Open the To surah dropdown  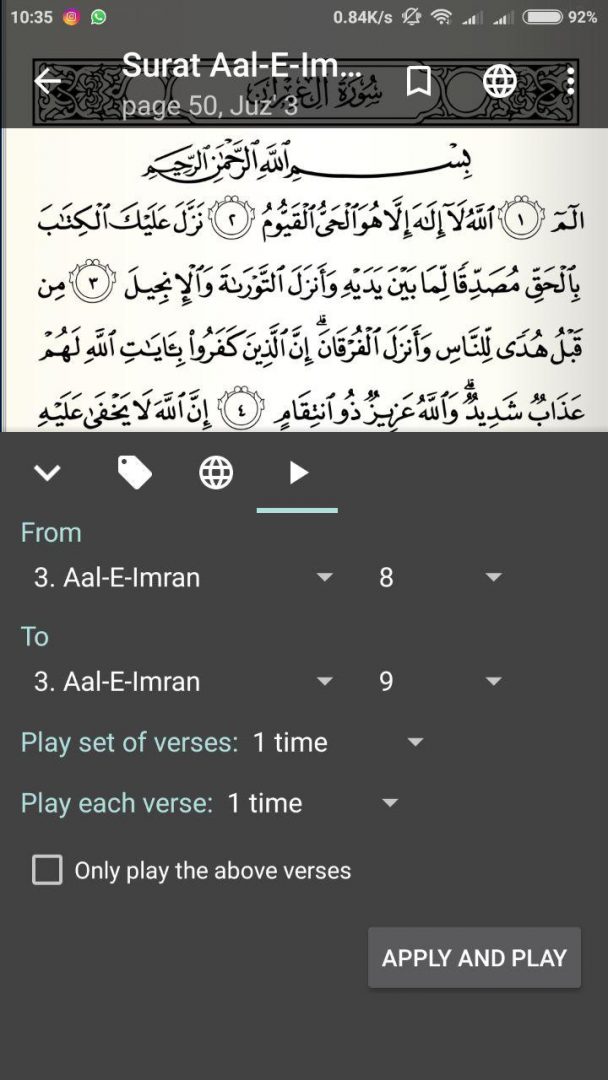(x=182, y=682)
